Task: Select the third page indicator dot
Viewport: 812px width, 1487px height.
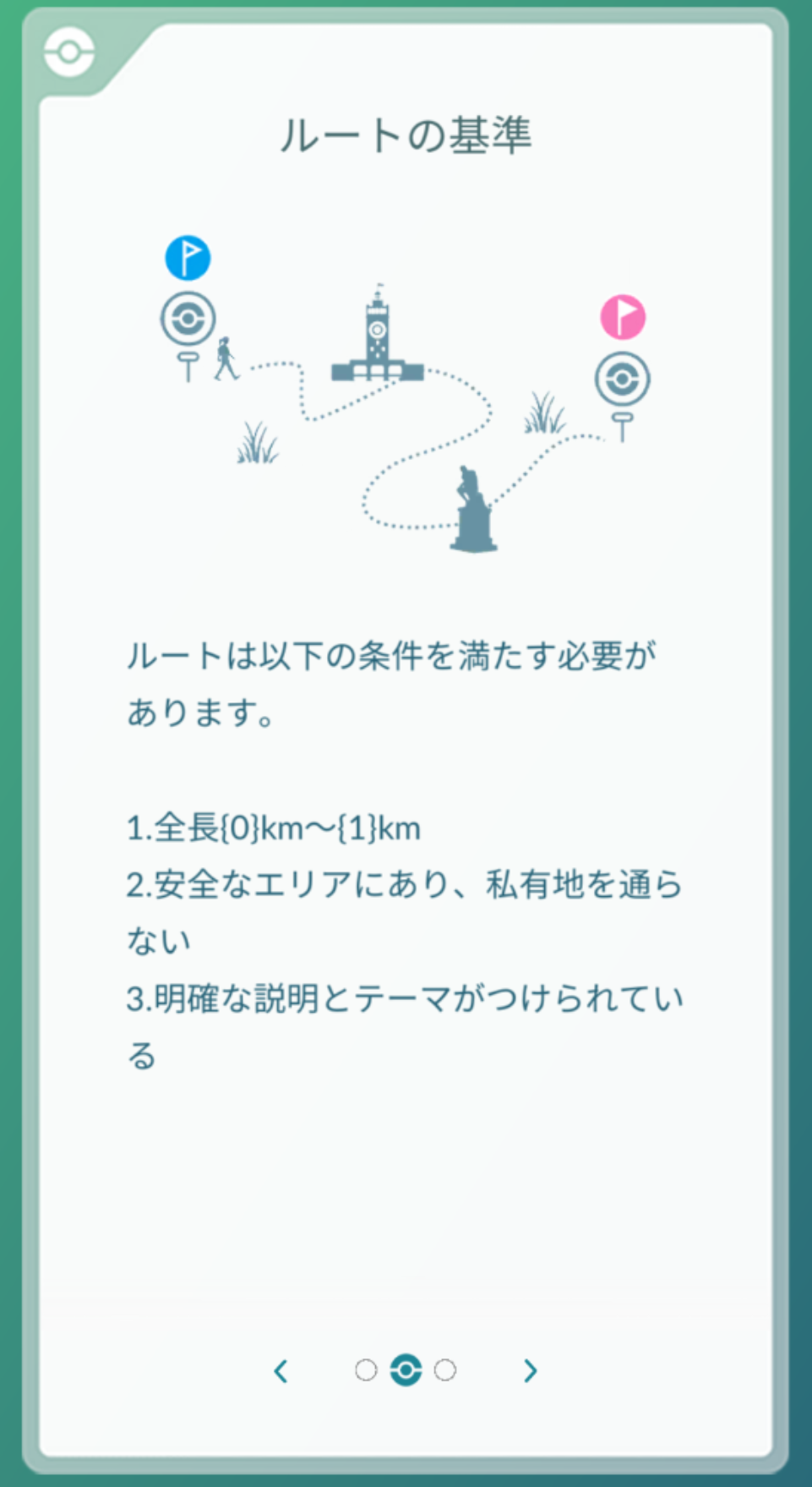Action: (x=445, y=1369)
